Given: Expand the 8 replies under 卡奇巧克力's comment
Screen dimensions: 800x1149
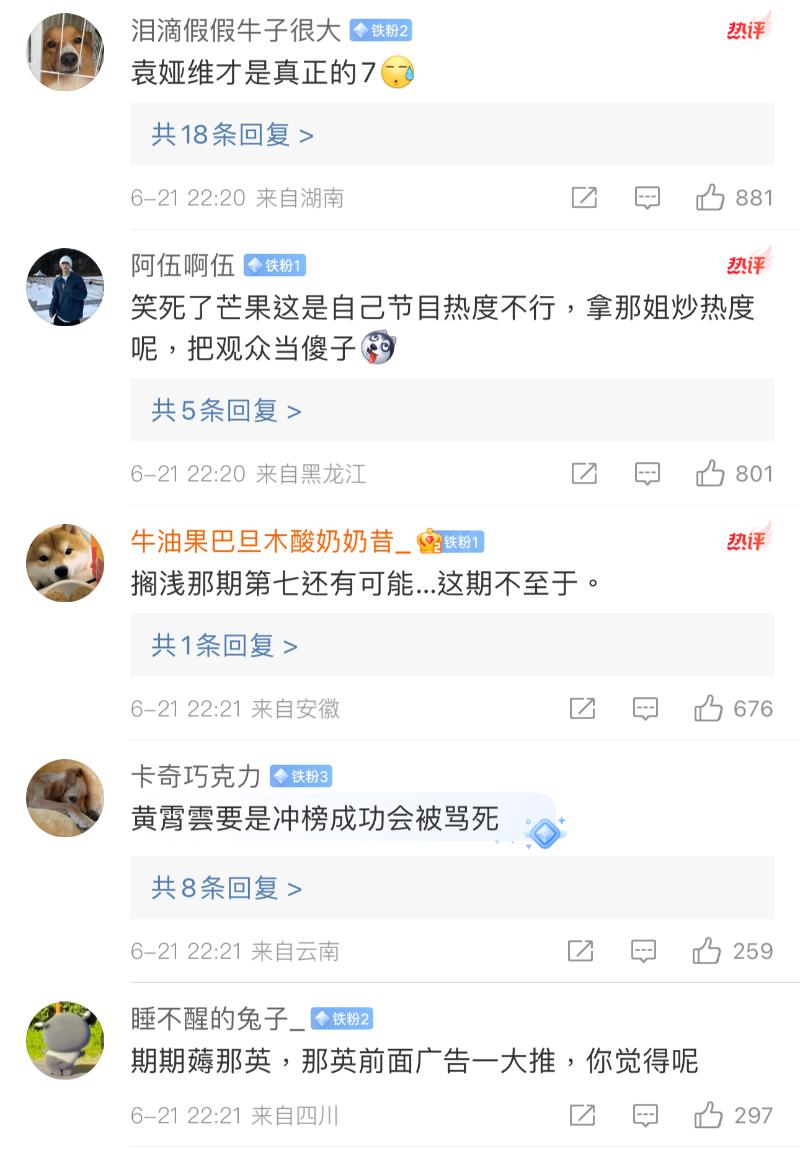Looking at the screenshot, I should coord(226,888).
